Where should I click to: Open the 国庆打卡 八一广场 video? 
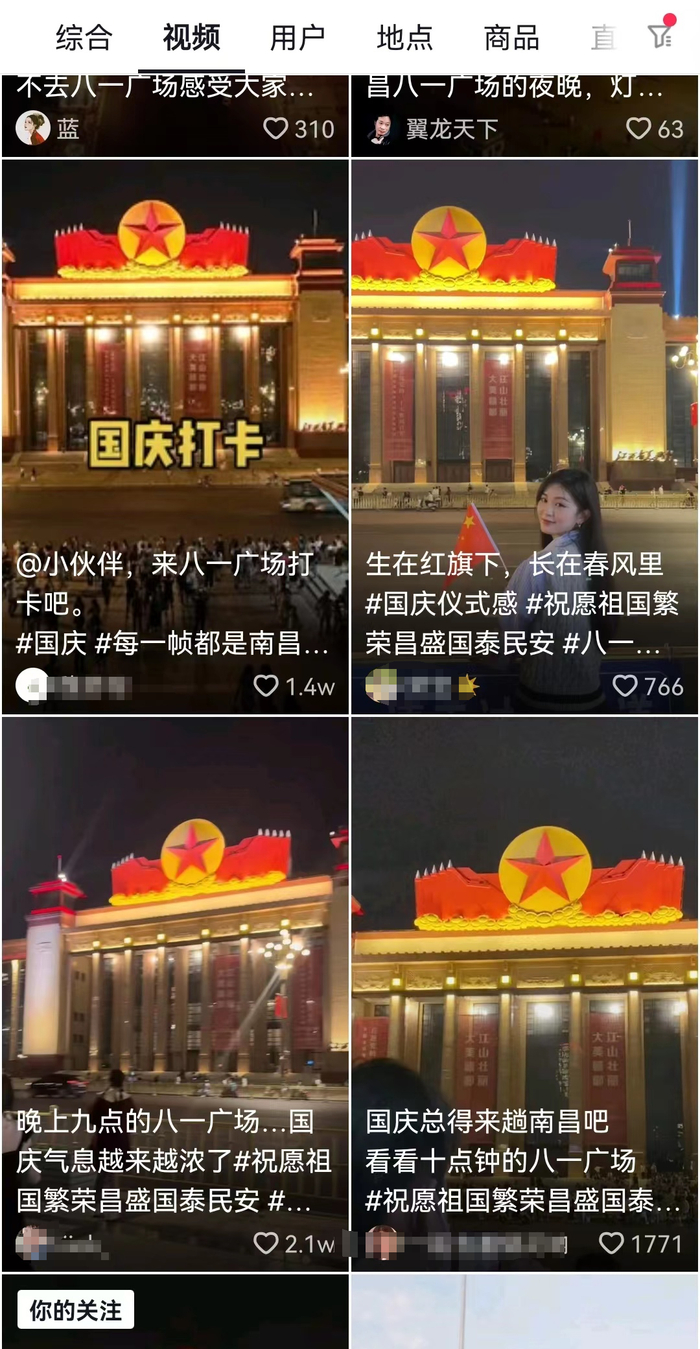(175, 400)
